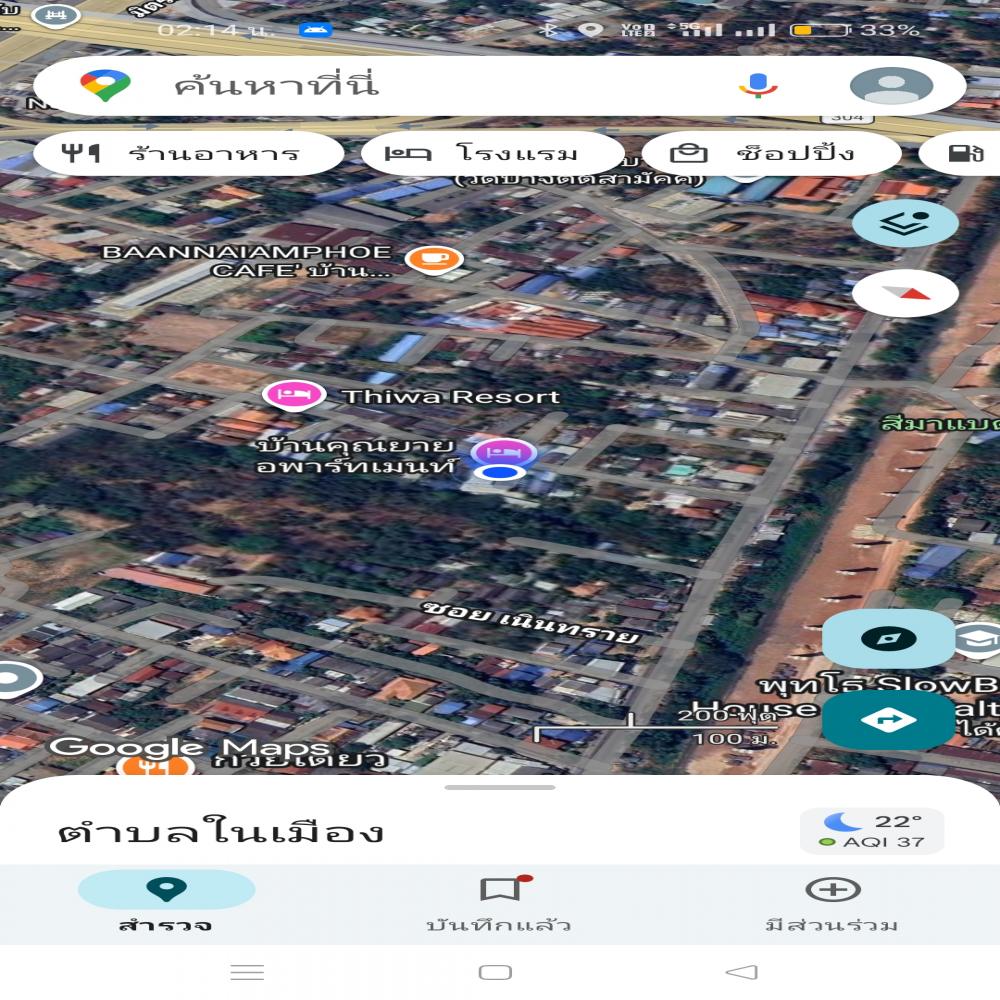The height and width of the screenshot is (1000, 1000).
Task: Go to the home screen
Action: coord(495,972)
